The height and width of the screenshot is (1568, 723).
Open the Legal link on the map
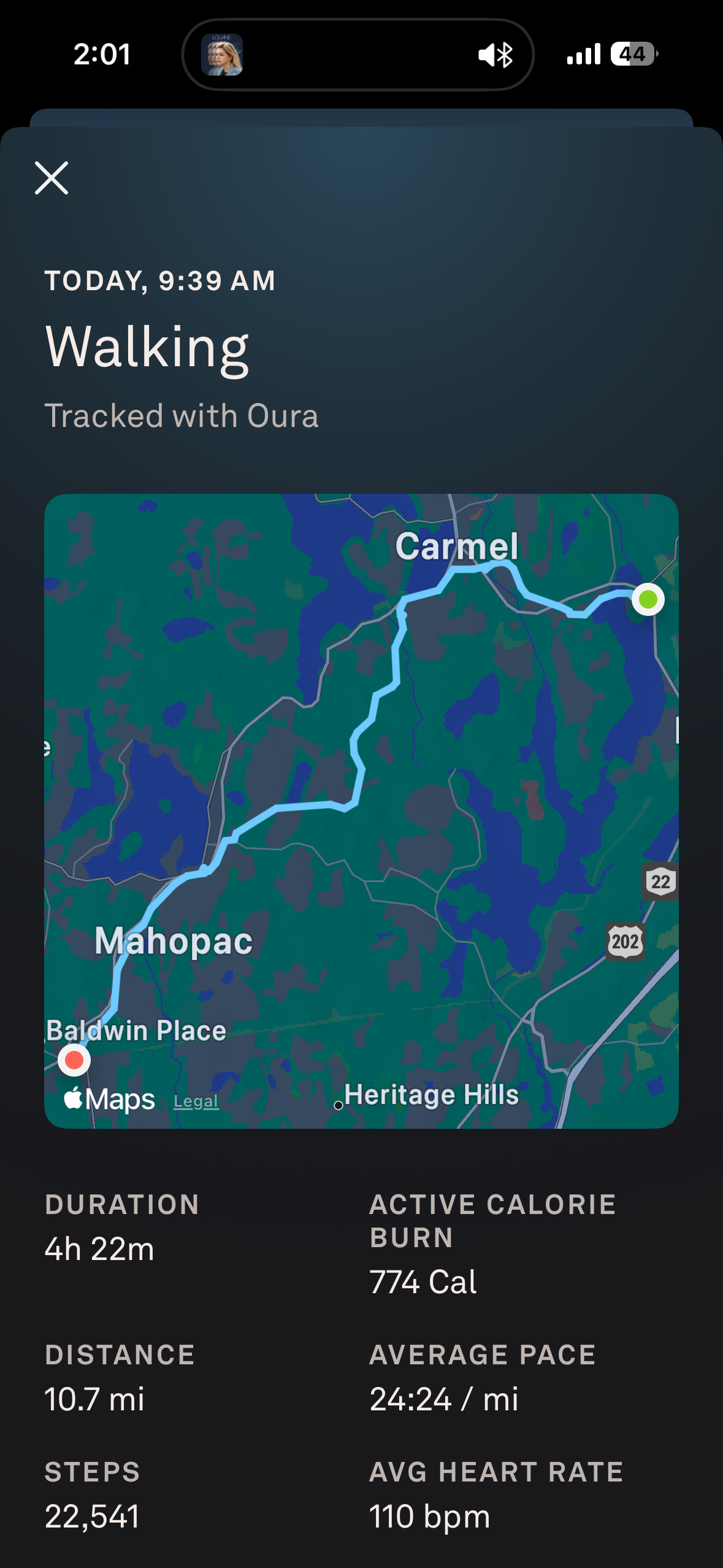(196, 1101)
